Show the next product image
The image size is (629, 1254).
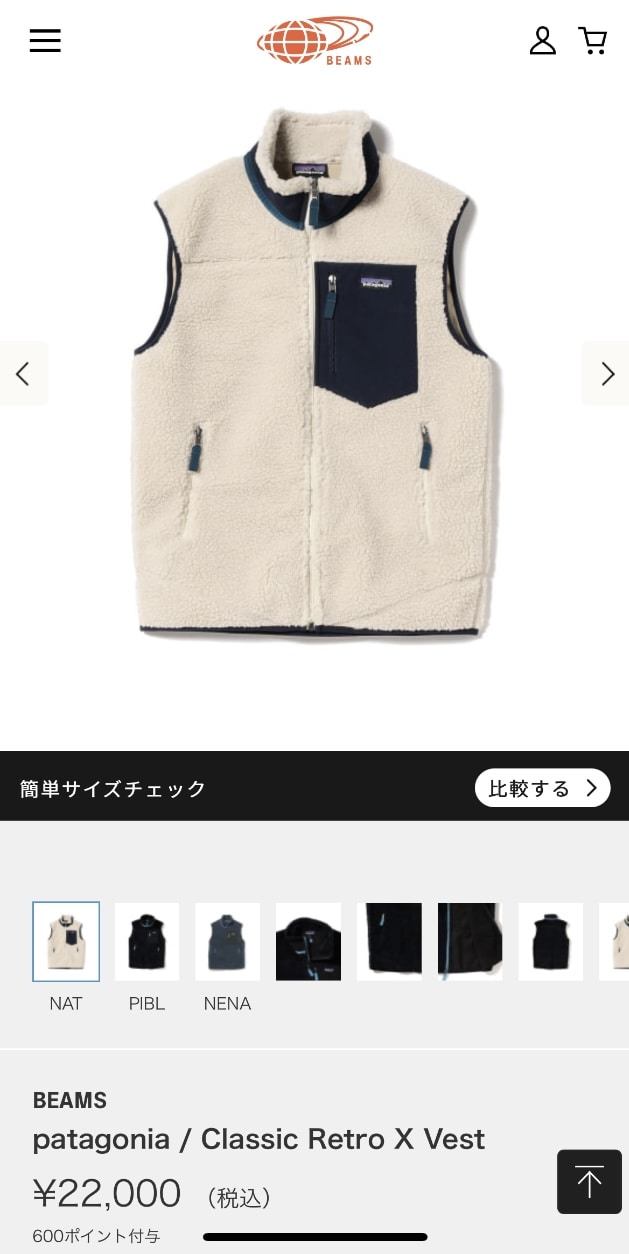(606, 374)
